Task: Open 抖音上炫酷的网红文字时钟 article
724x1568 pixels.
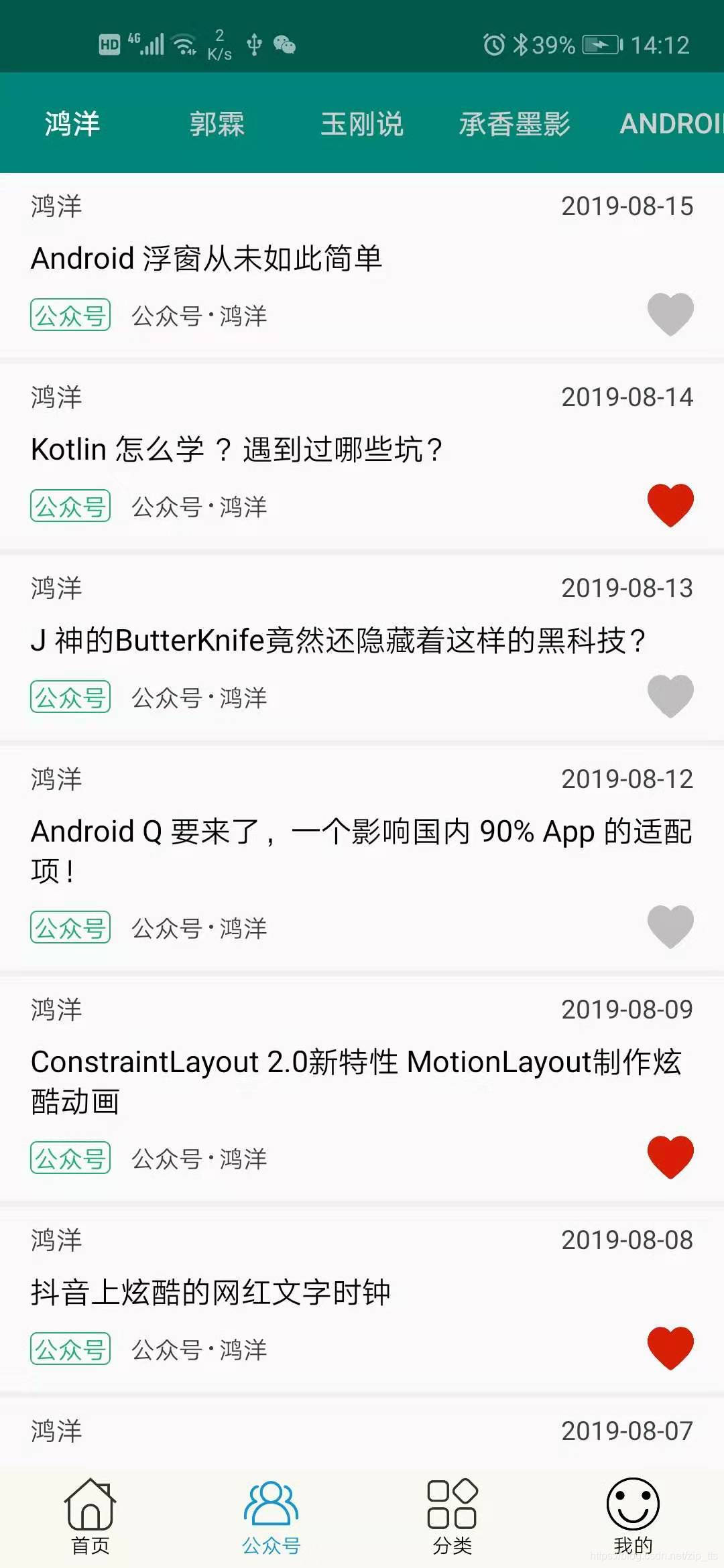Action: click(210, 1293)
